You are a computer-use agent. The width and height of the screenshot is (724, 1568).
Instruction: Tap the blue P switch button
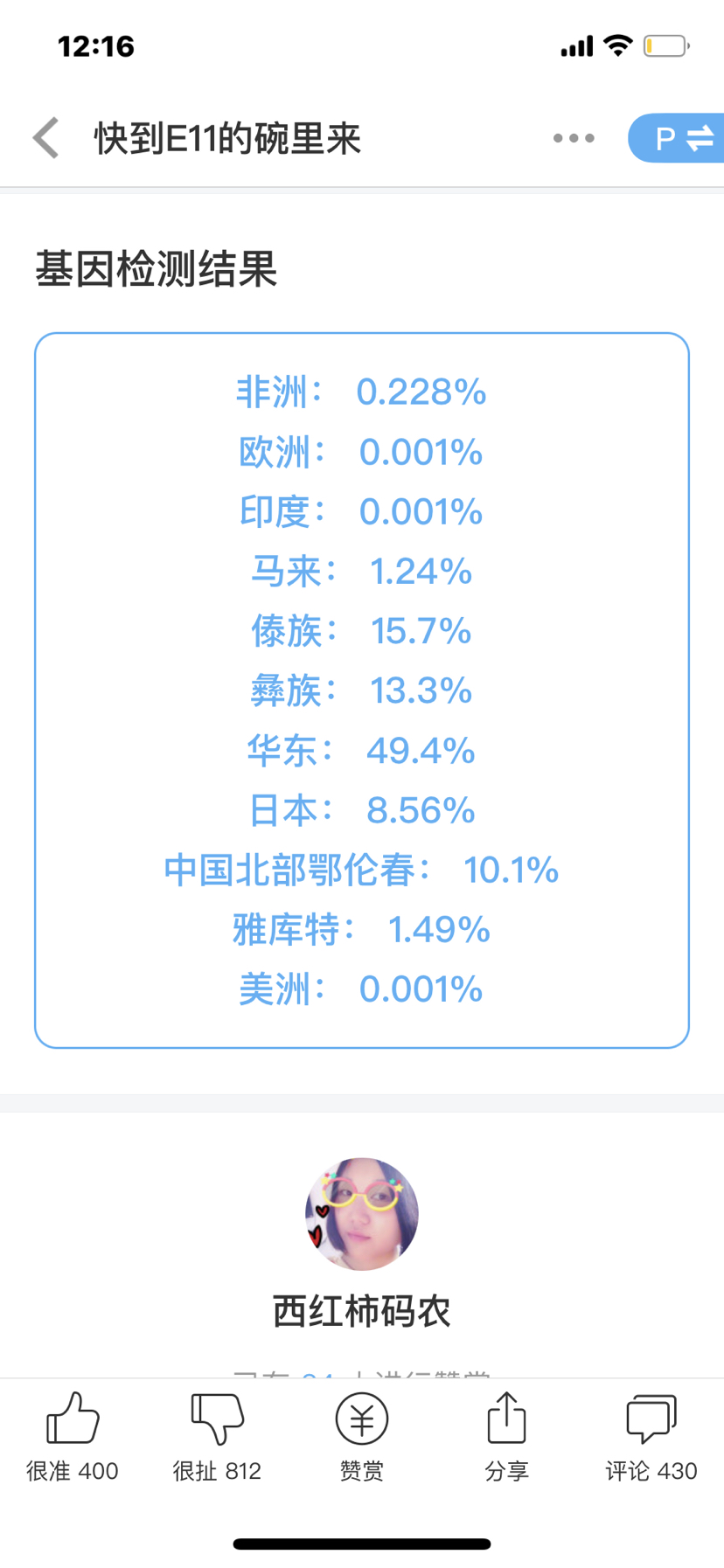[676, 138]
